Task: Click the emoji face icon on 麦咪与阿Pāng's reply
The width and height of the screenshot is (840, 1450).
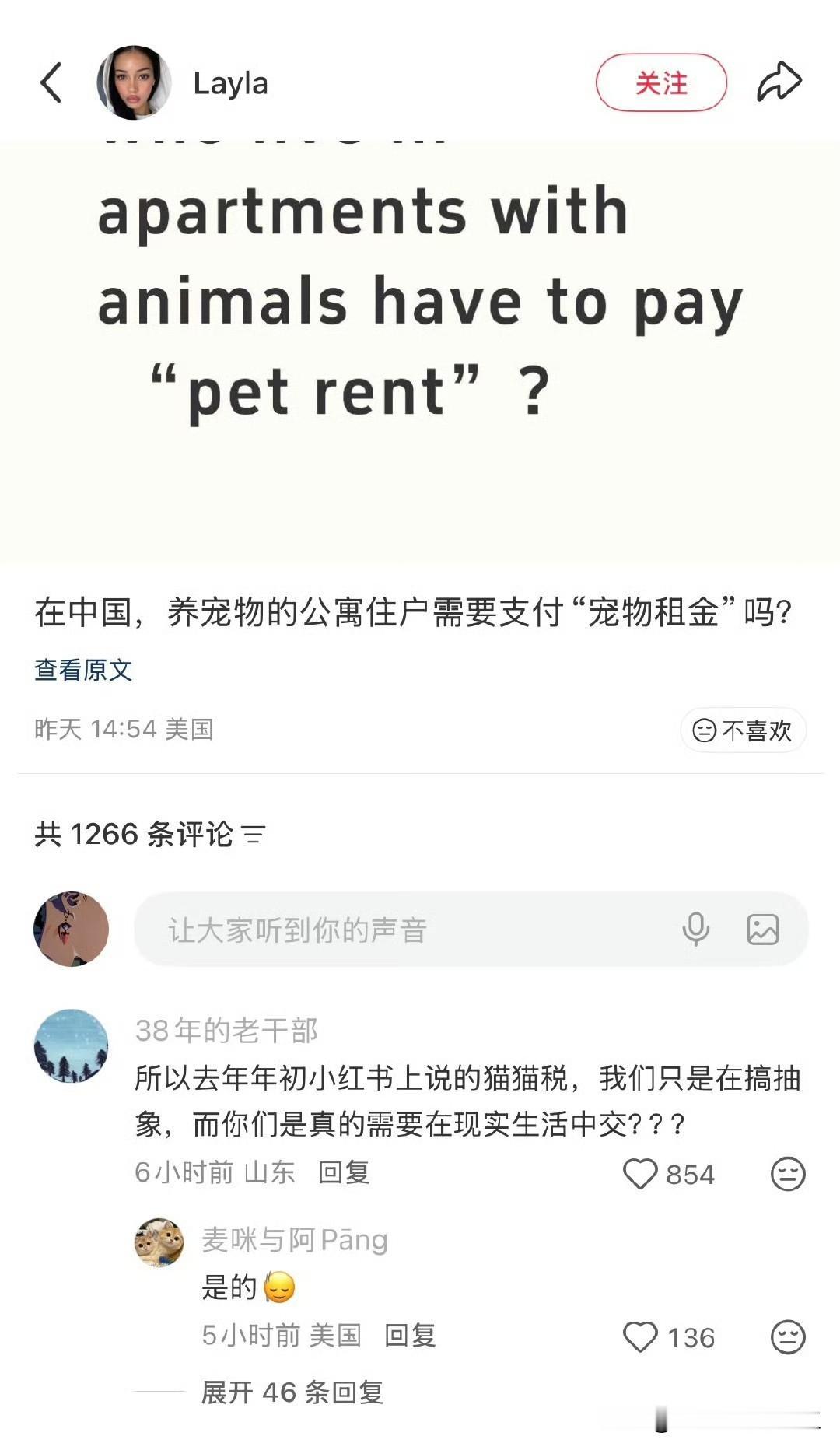Action: [x=789, y=1333]
